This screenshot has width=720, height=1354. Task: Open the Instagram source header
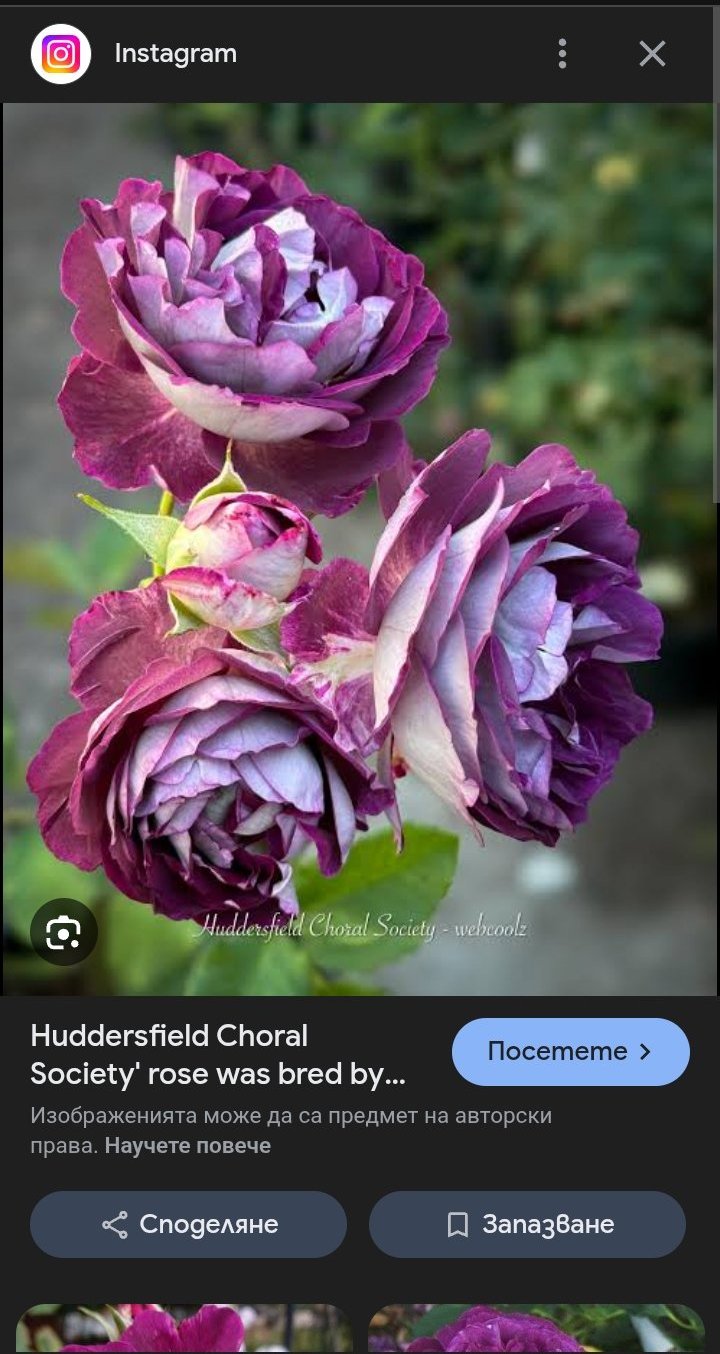tap(135, 54)
